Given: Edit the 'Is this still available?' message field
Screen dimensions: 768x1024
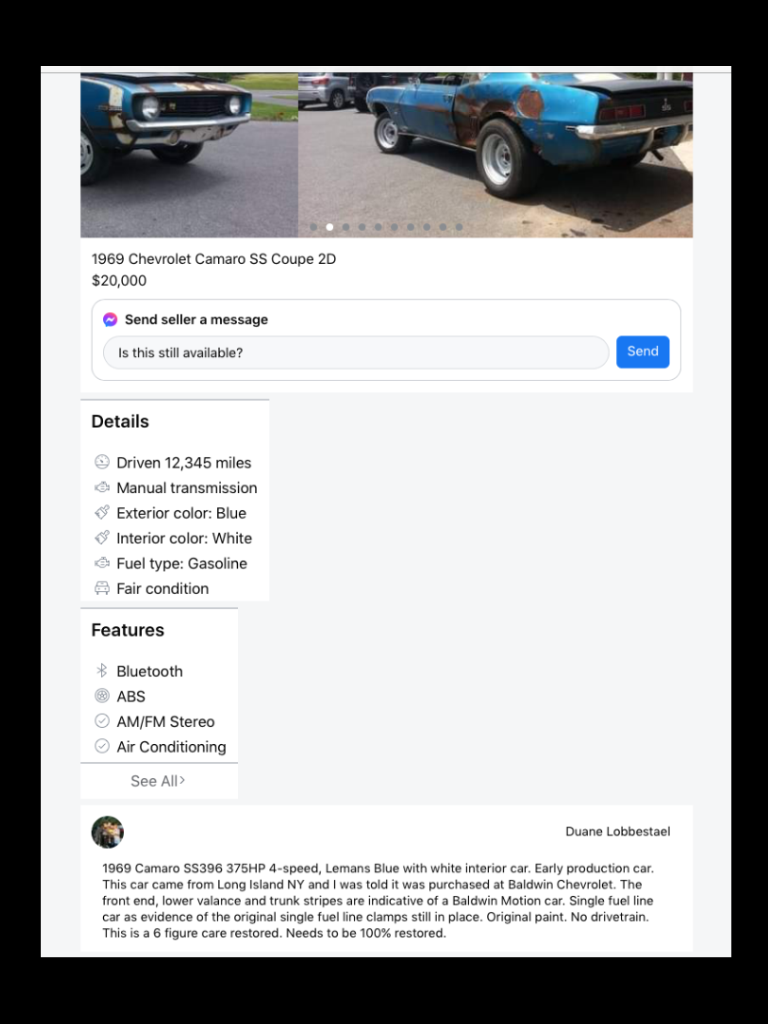Looking at the screenshot, I should [355, 353].
